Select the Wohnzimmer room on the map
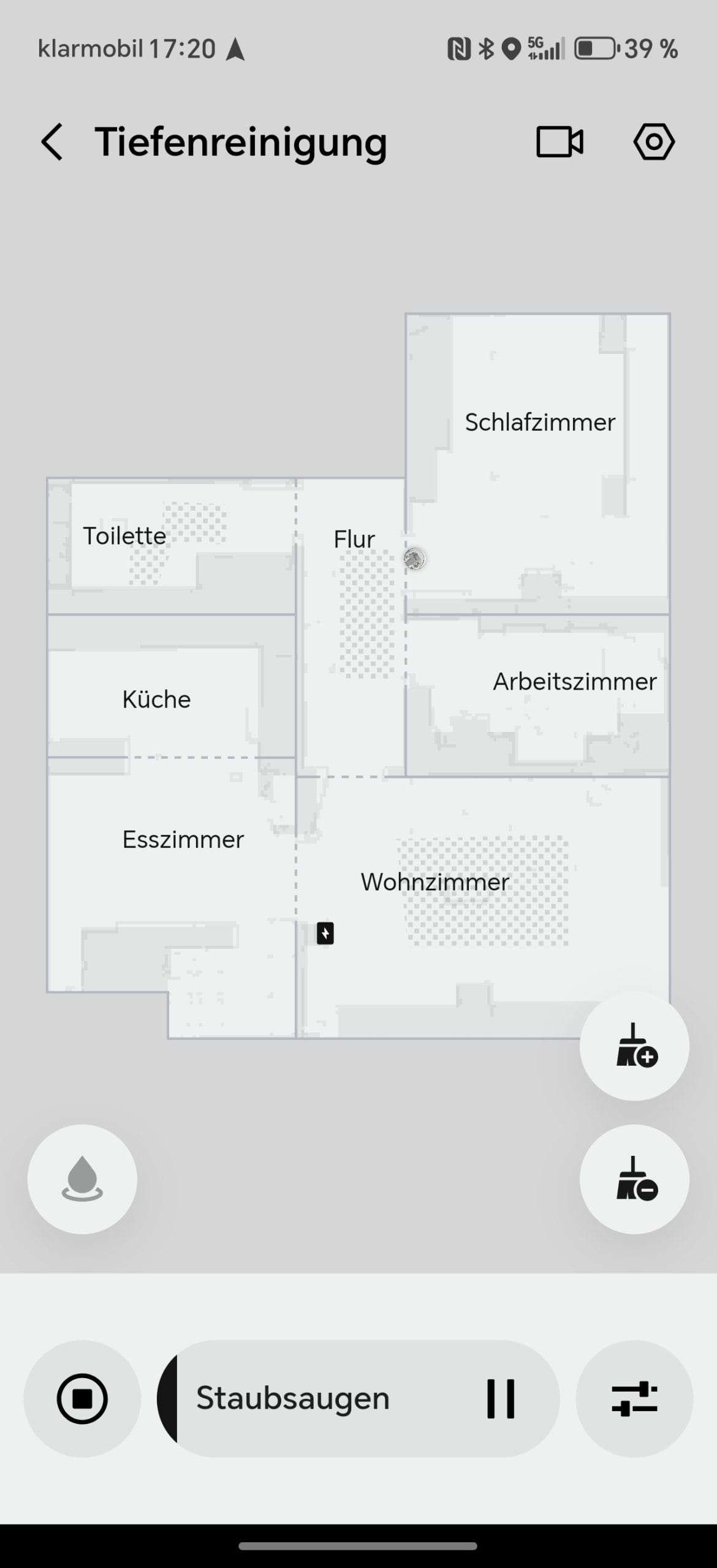 [435, 882]
